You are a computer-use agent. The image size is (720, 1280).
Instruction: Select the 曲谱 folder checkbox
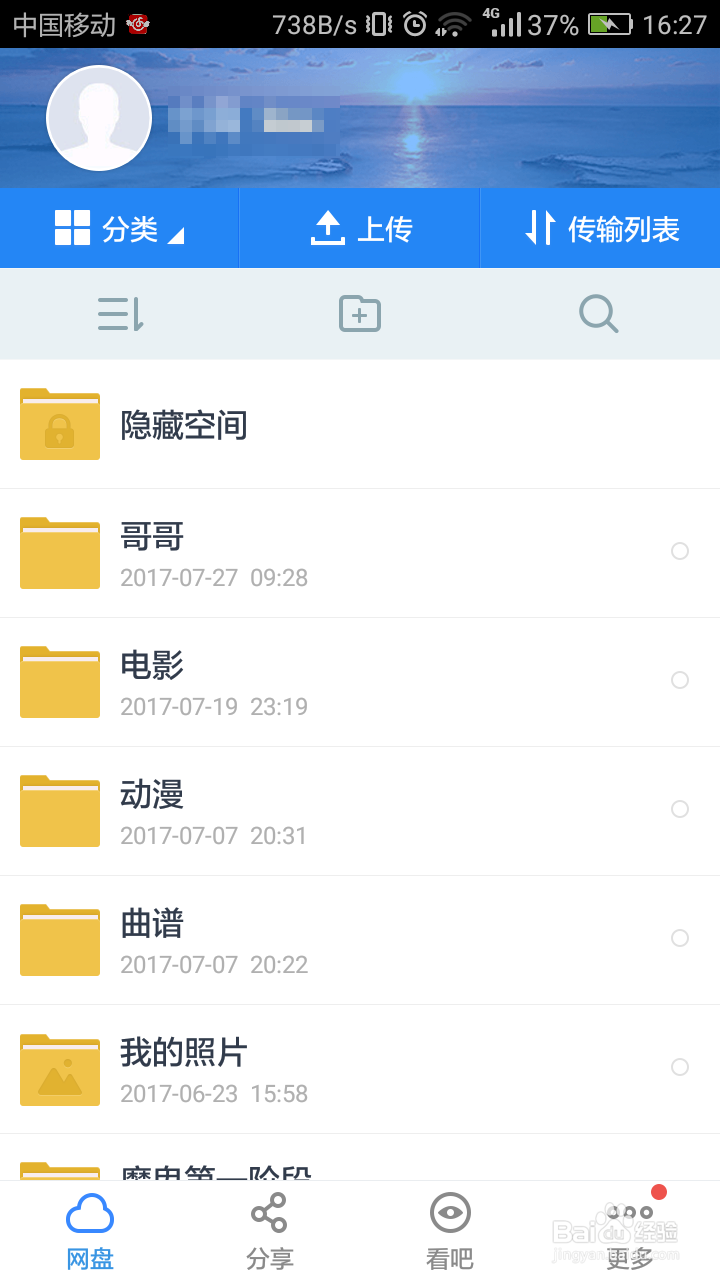pyautogui.click(x=680, y=938)
